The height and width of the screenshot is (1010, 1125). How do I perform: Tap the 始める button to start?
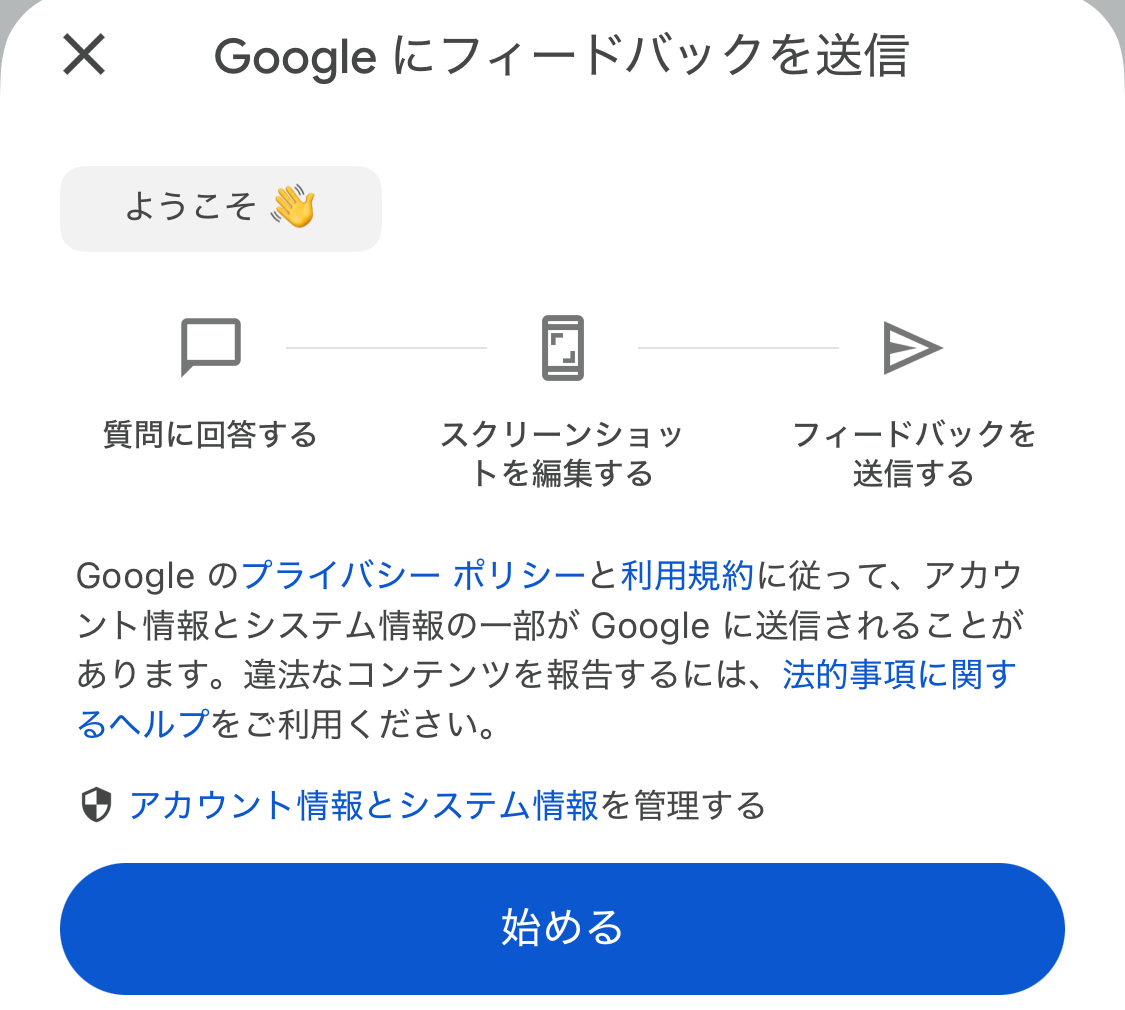(562, 928)
